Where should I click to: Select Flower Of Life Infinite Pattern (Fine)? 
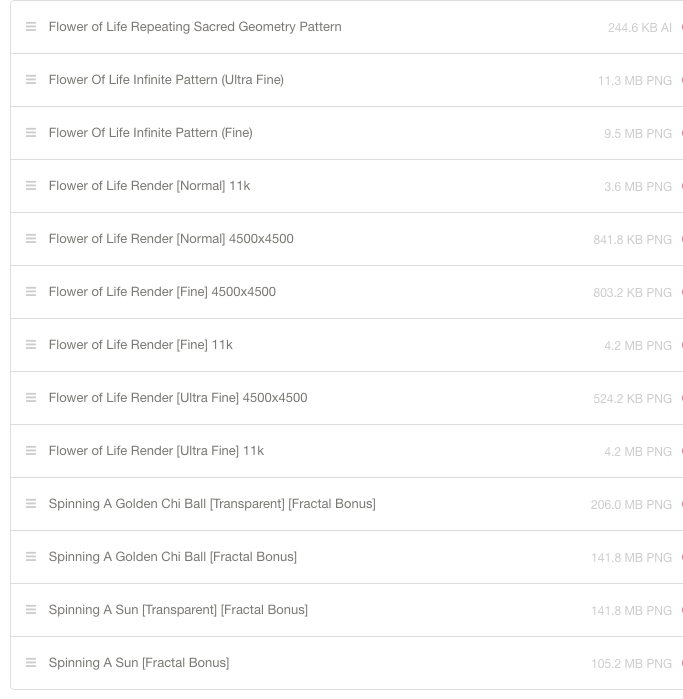150,133
